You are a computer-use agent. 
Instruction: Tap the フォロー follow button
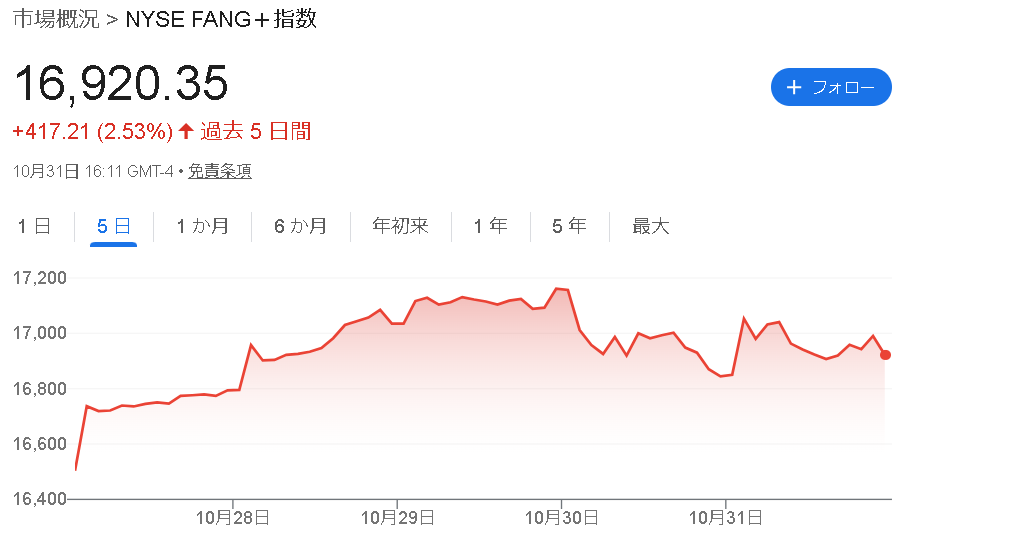tap(830, 88)
